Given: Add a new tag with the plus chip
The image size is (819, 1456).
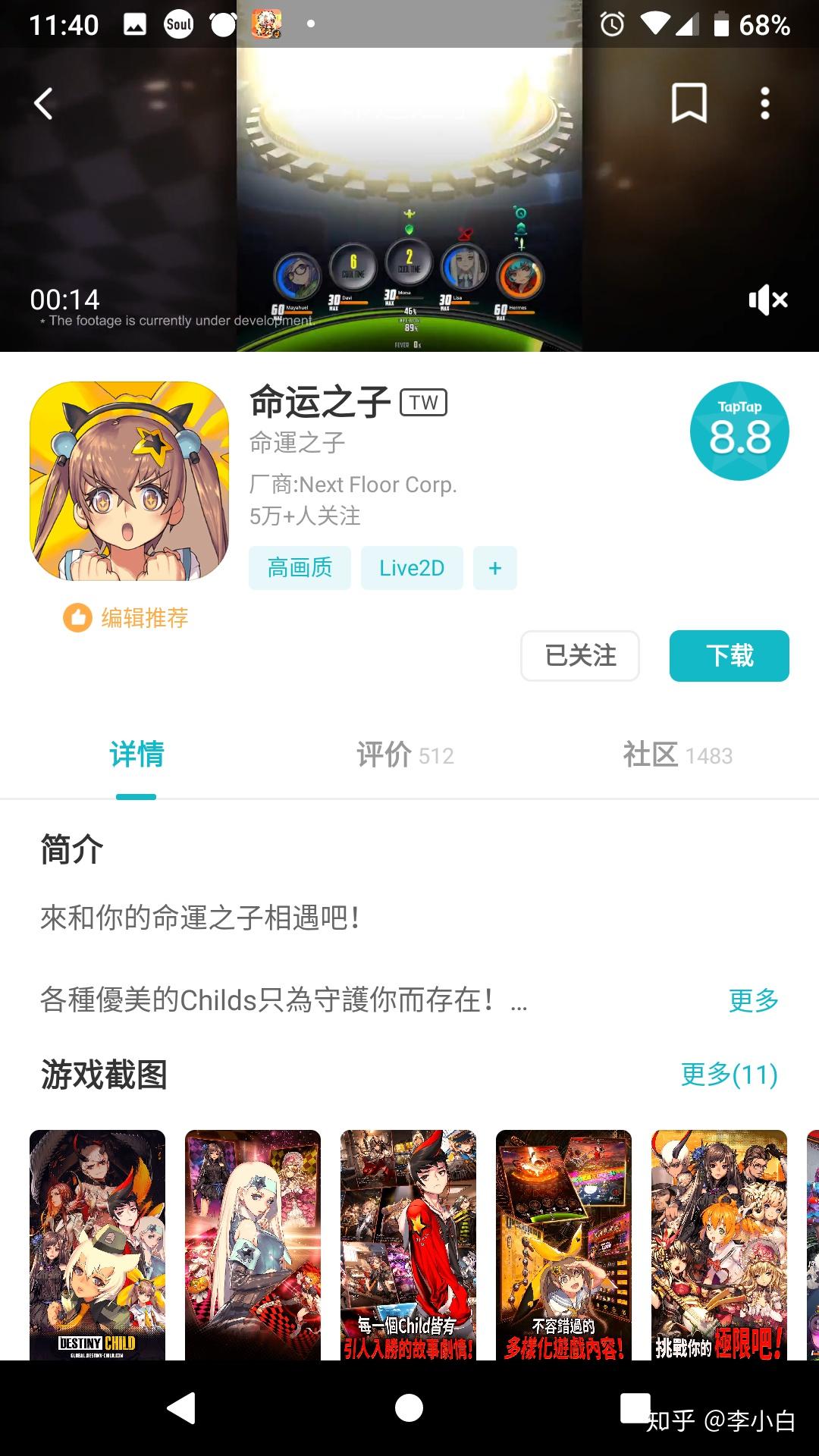Looking at the screenshot, I should pyautogui.click(x=495, y=568).
